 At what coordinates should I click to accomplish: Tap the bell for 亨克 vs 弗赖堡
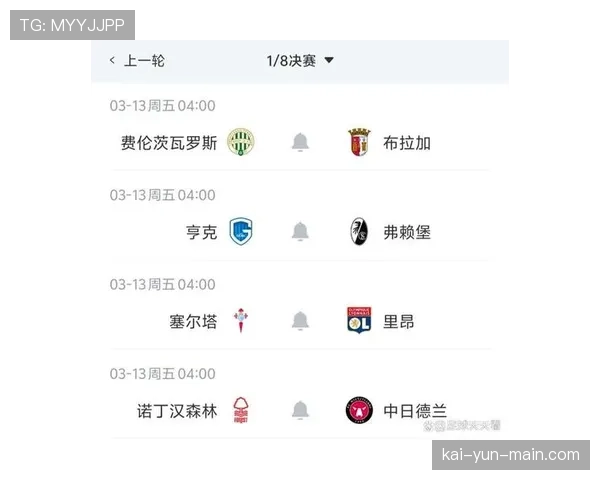tap(300, 232)
